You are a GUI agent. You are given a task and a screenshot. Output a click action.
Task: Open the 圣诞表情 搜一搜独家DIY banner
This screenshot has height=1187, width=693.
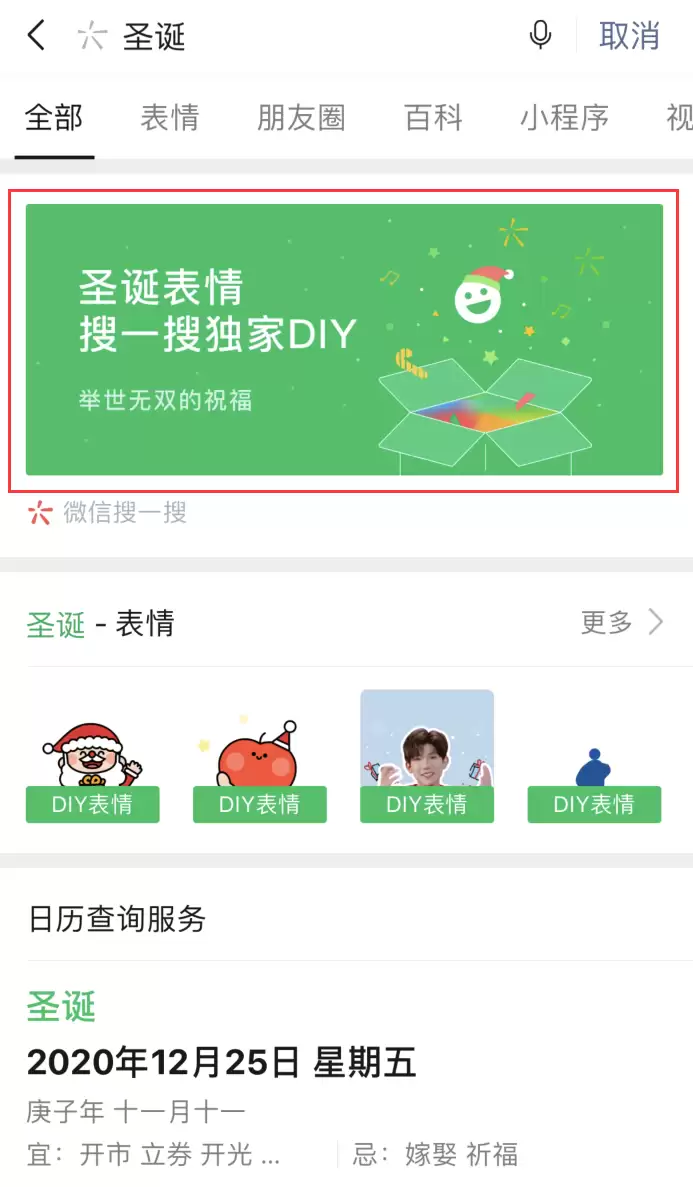[345, 340]
